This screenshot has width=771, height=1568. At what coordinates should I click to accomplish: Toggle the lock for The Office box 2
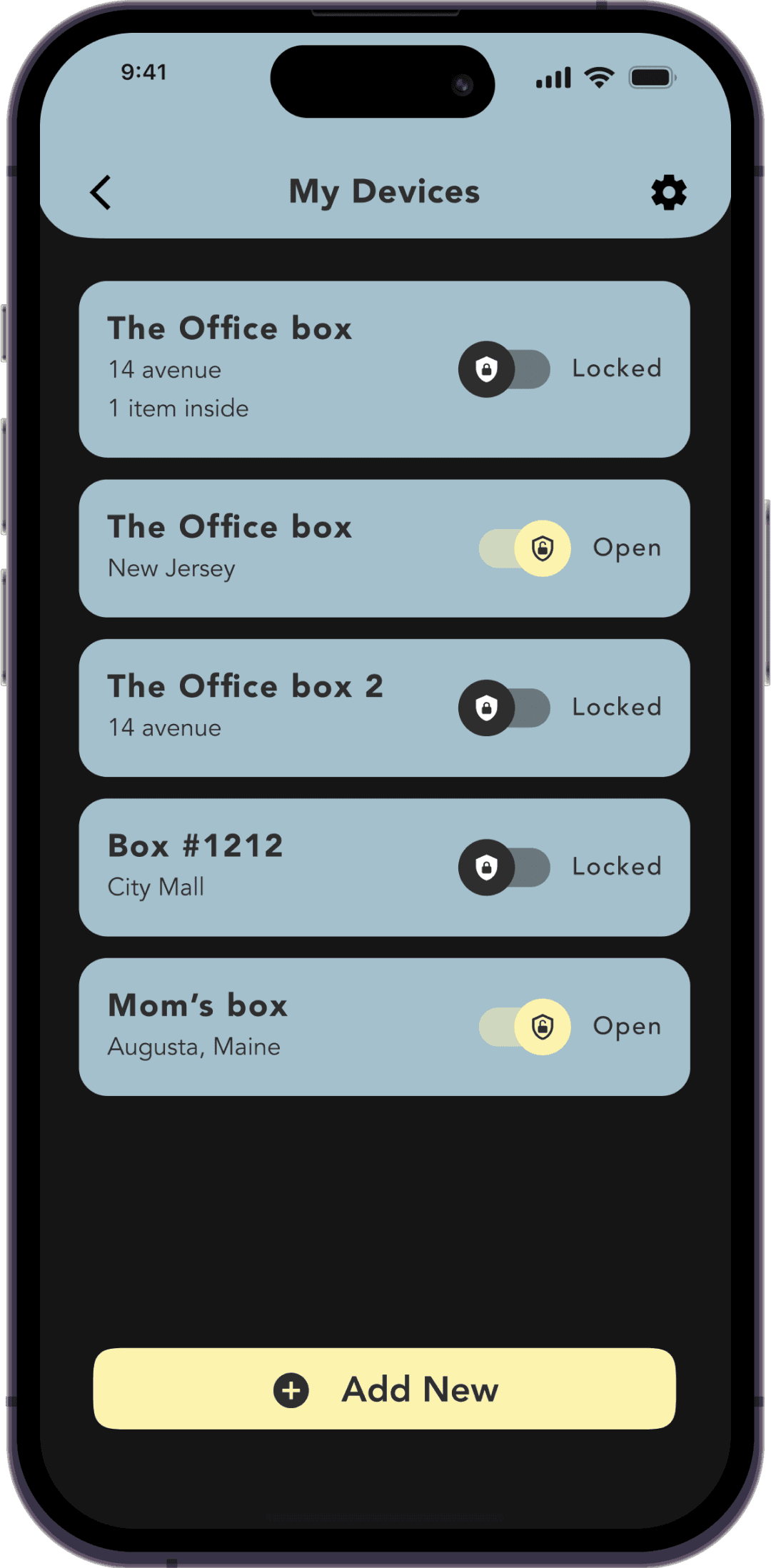504,708
